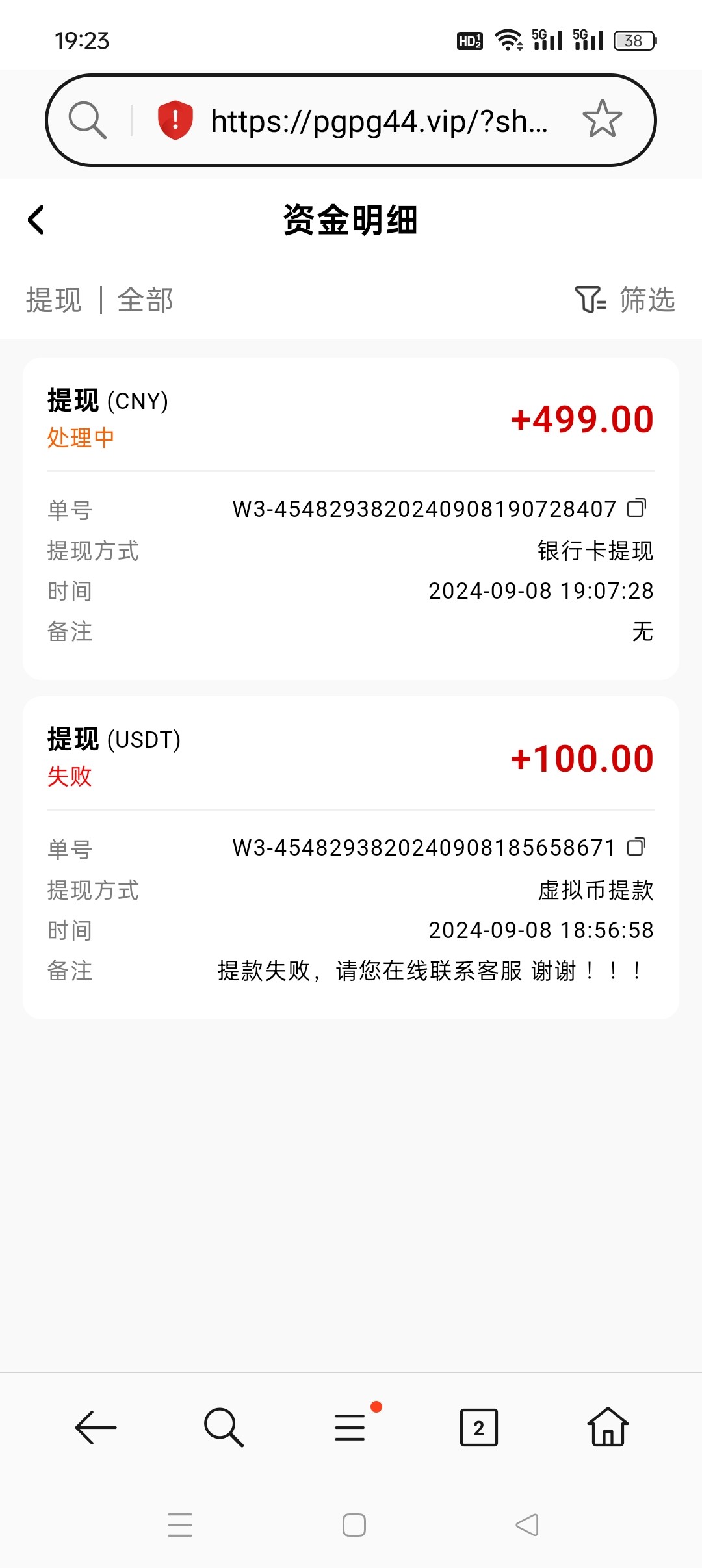
Task: View the site security warning shield
Action: tap(175, 120)
